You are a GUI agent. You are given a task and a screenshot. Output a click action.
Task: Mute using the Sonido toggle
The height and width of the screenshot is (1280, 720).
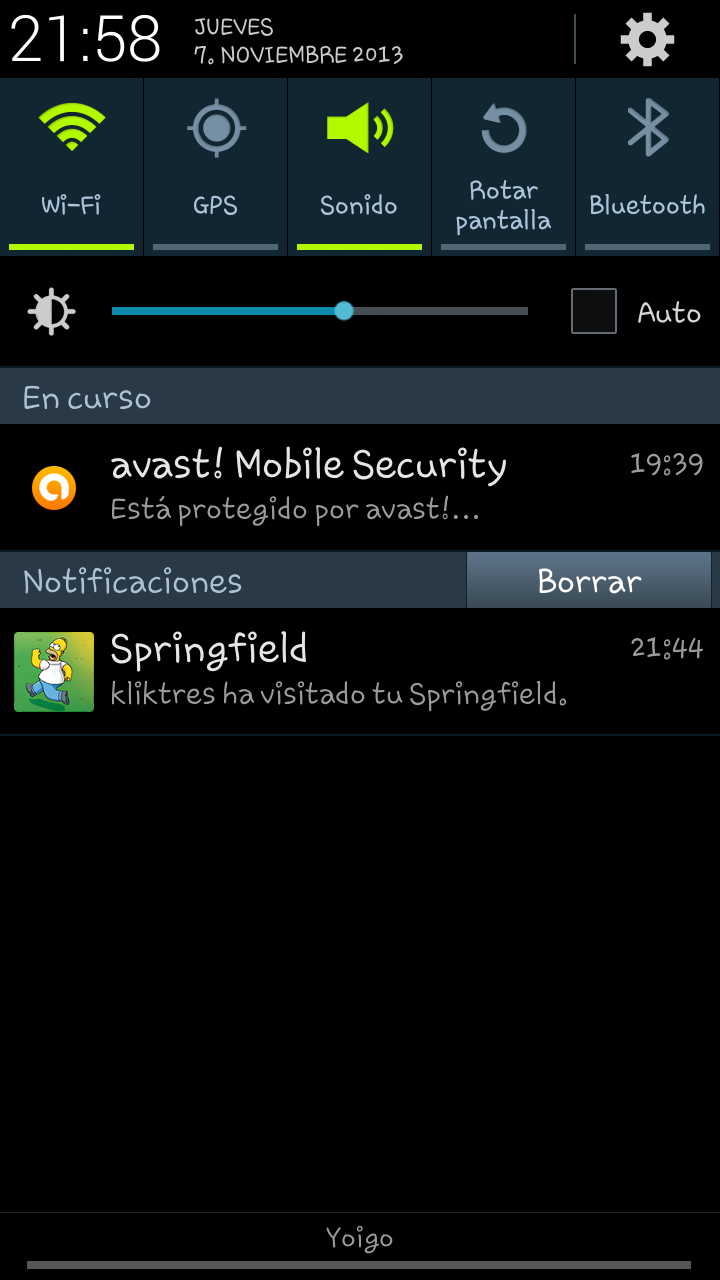pos(359,165)
